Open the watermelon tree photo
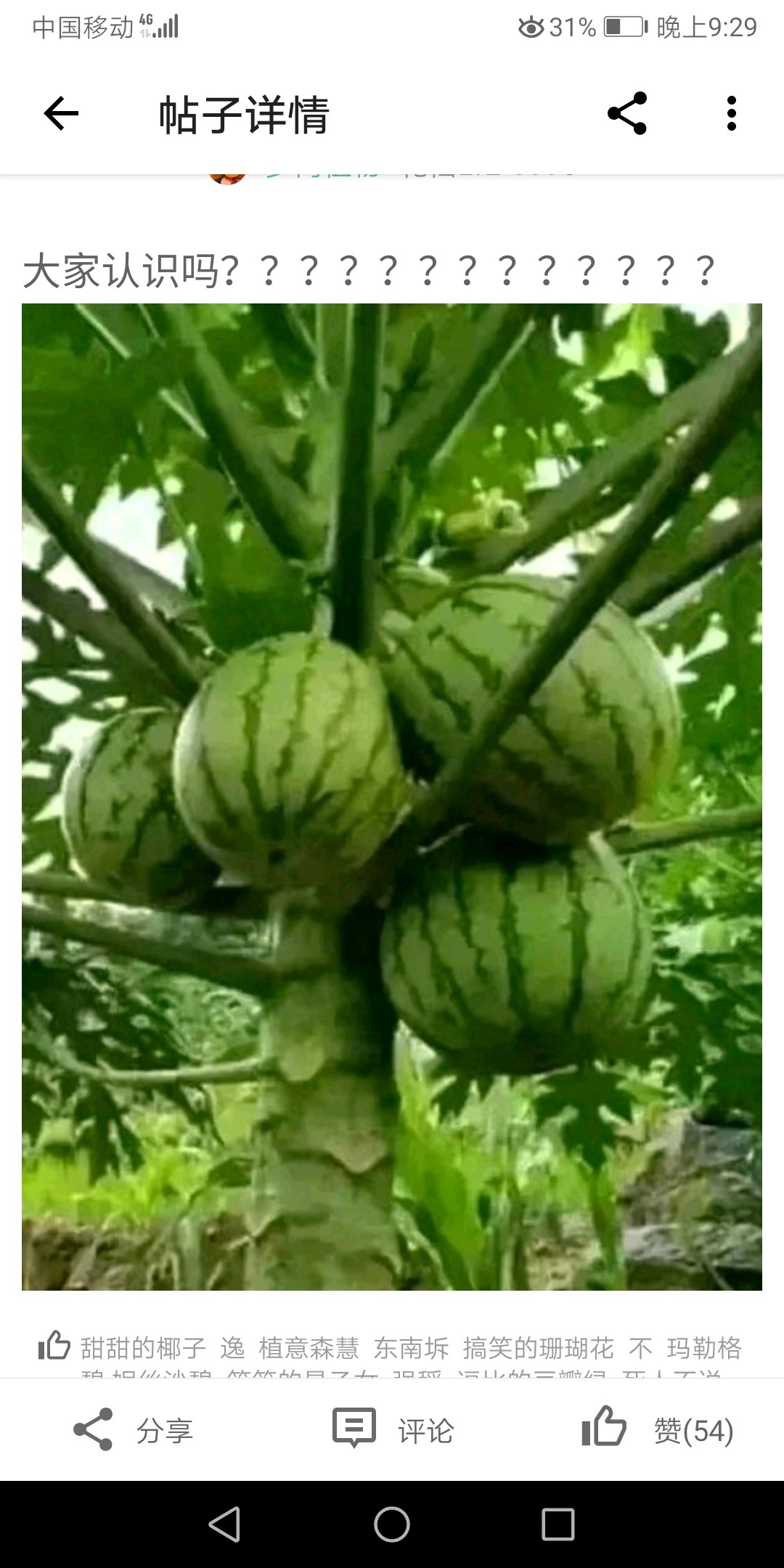Viewport: 784px width, 1568px height. pos(392,796)
